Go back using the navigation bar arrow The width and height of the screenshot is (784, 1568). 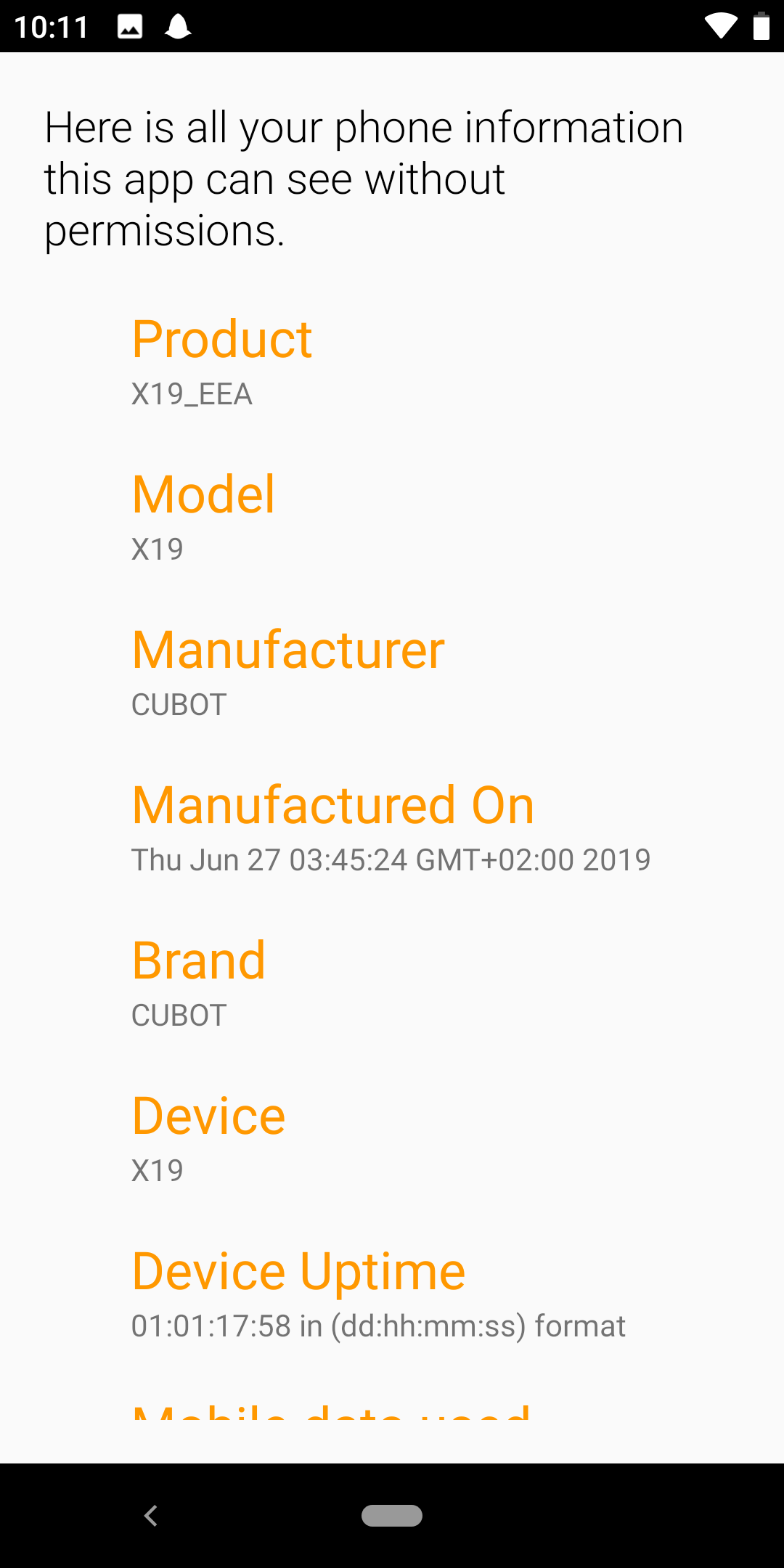(151, 1516)
